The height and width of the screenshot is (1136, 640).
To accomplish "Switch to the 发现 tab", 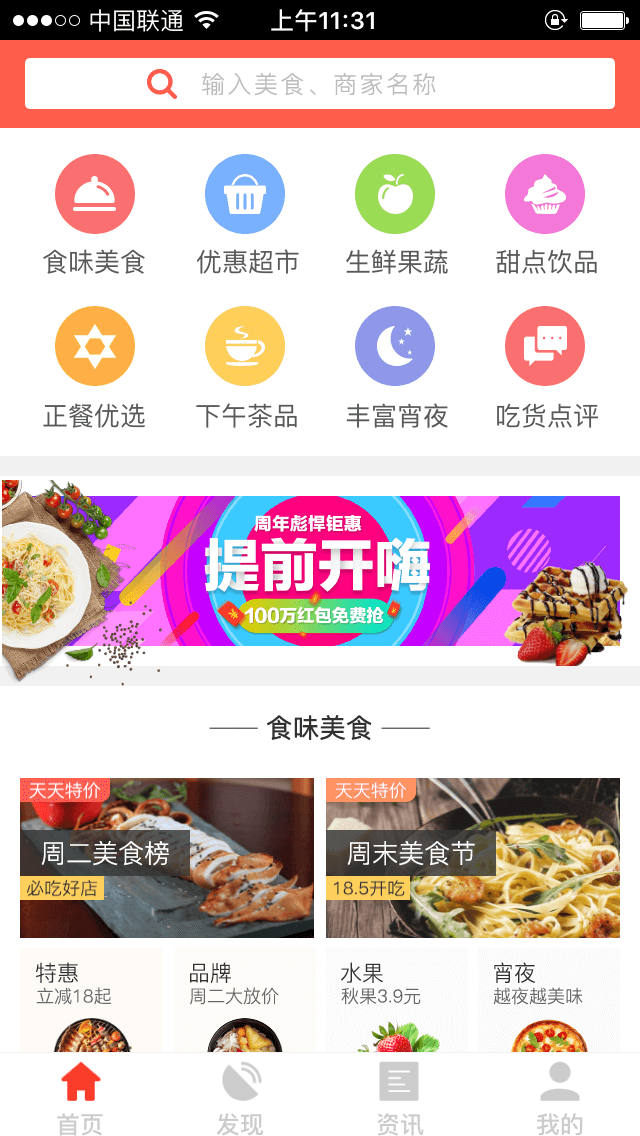I will [240, 1096].
